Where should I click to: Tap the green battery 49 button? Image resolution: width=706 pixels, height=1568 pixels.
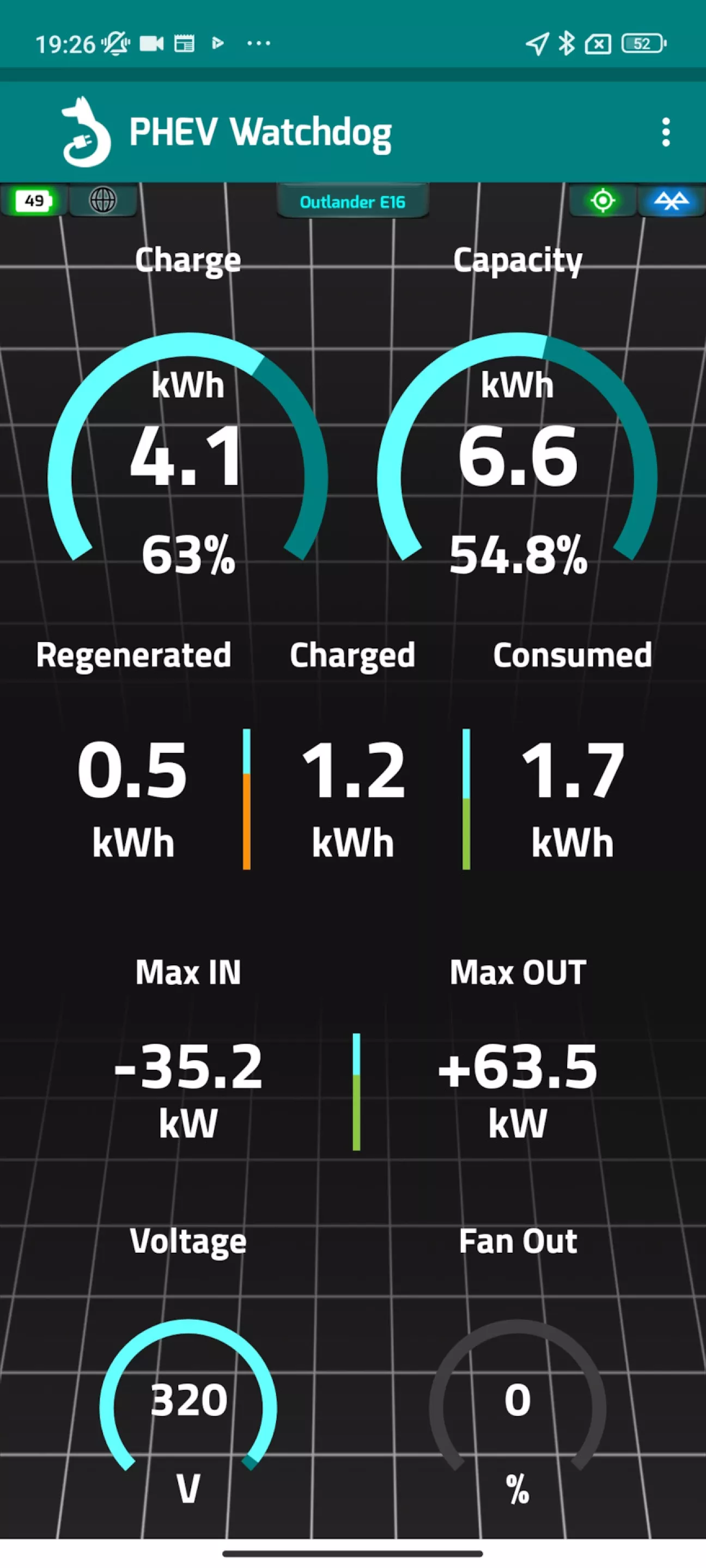[34, 200]
